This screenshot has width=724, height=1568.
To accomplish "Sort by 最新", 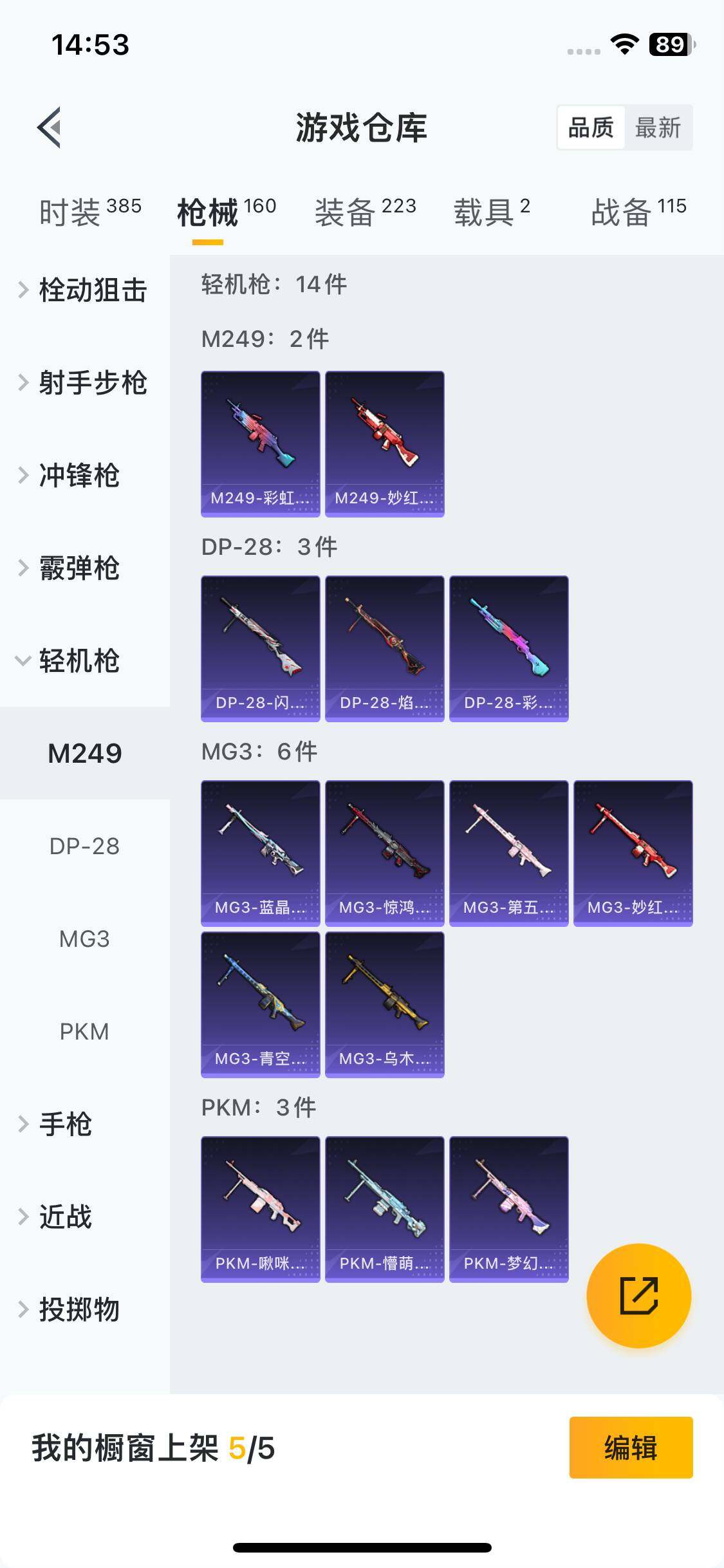I will (x=657, y=127).
